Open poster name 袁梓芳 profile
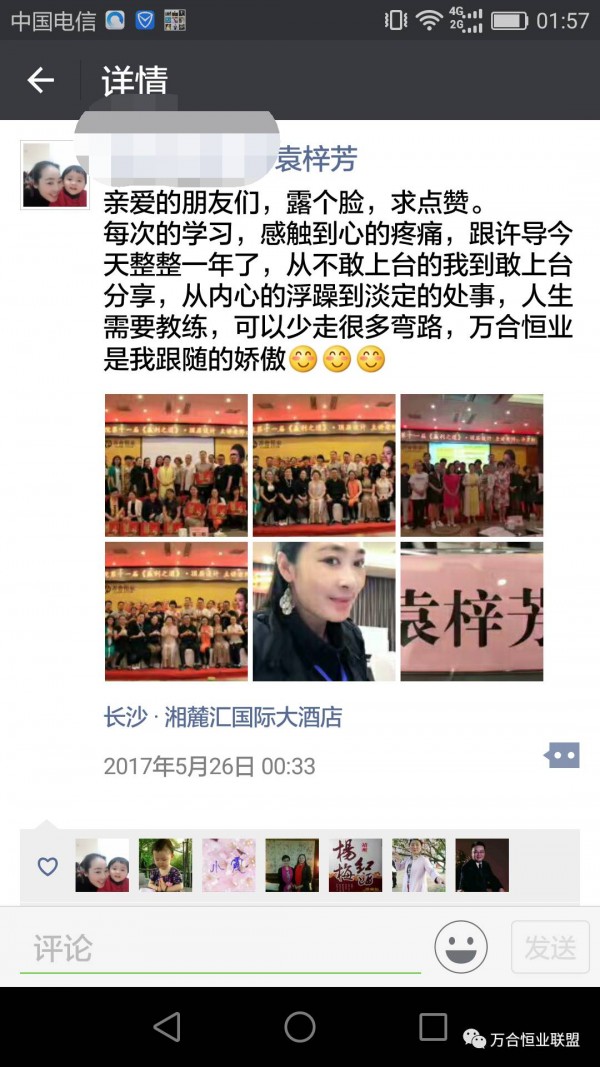Screen dimensions: 600x1067 click(316, 159)
